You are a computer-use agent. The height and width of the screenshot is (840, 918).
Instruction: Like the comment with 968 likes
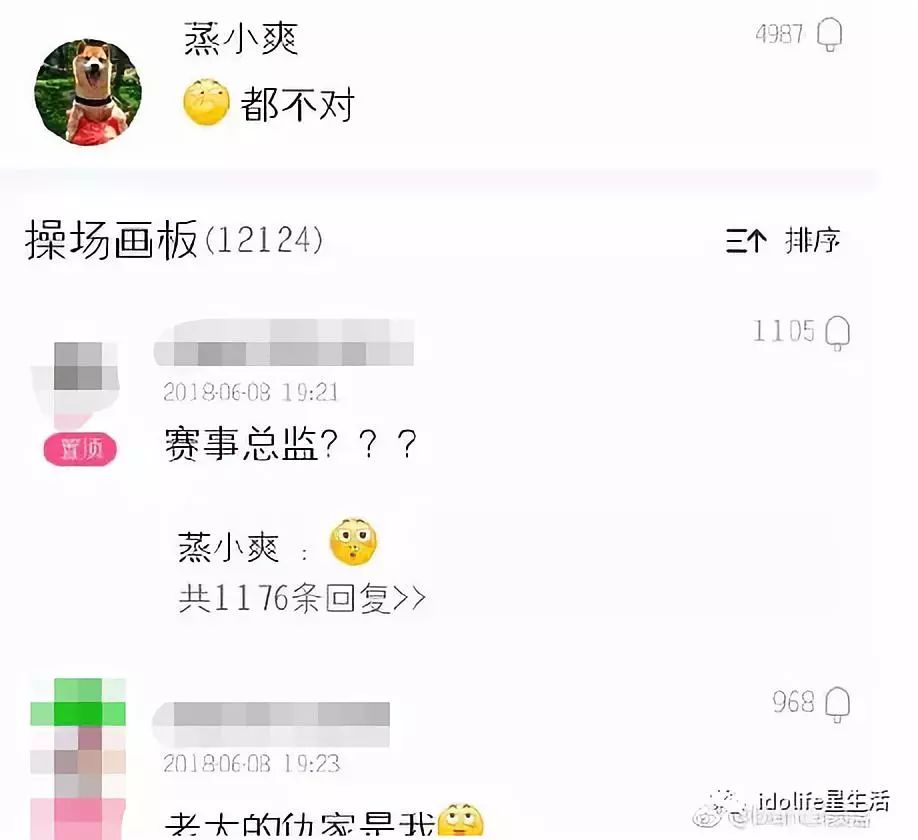tap(838, 703)
